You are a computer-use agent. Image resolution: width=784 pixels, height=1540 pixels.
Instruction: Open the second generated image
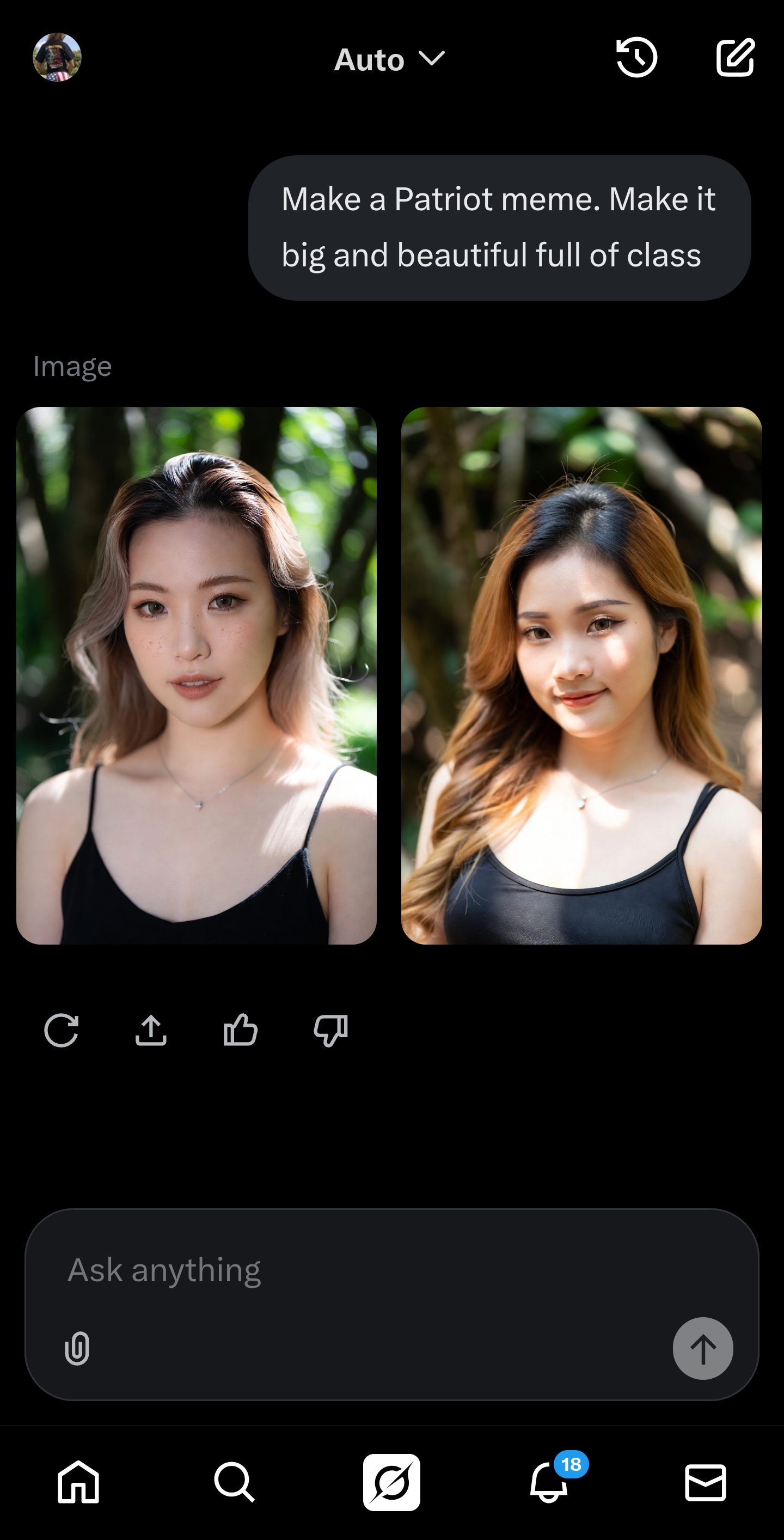click(581, 675)
